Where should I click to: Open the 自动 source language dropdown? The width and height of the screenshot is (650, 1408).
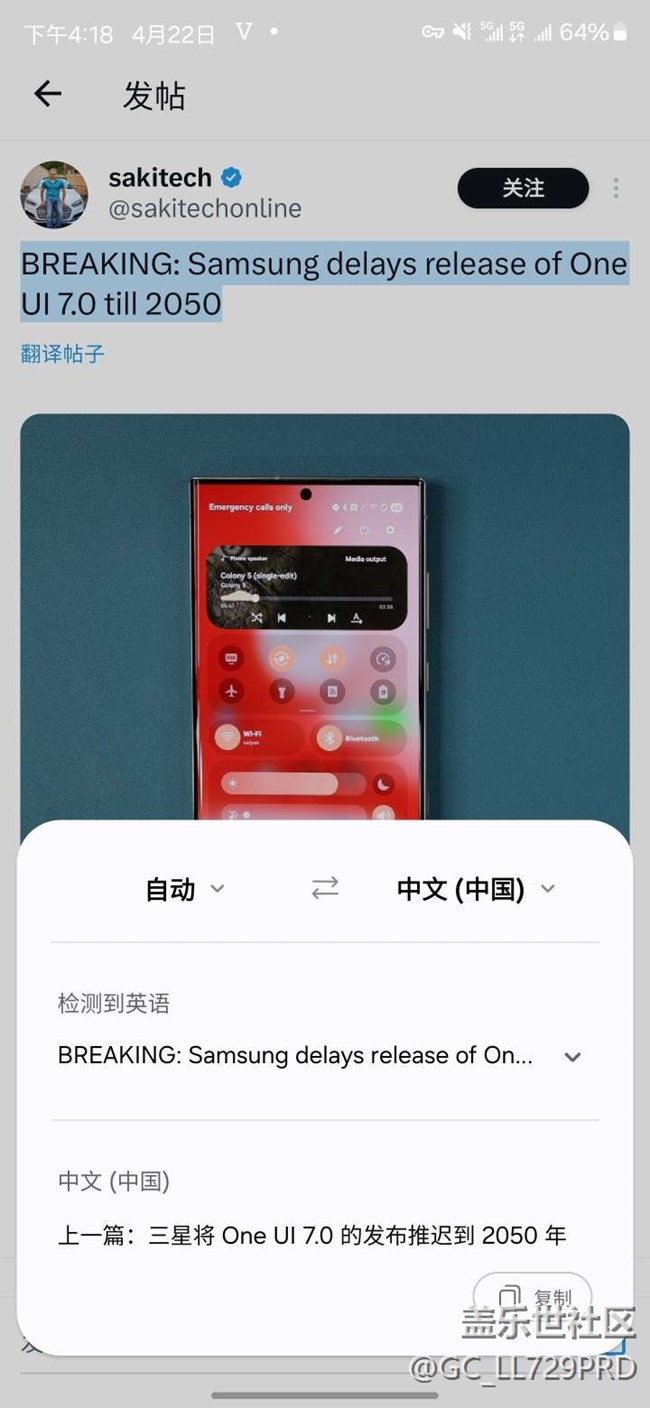tap(185, 889)
